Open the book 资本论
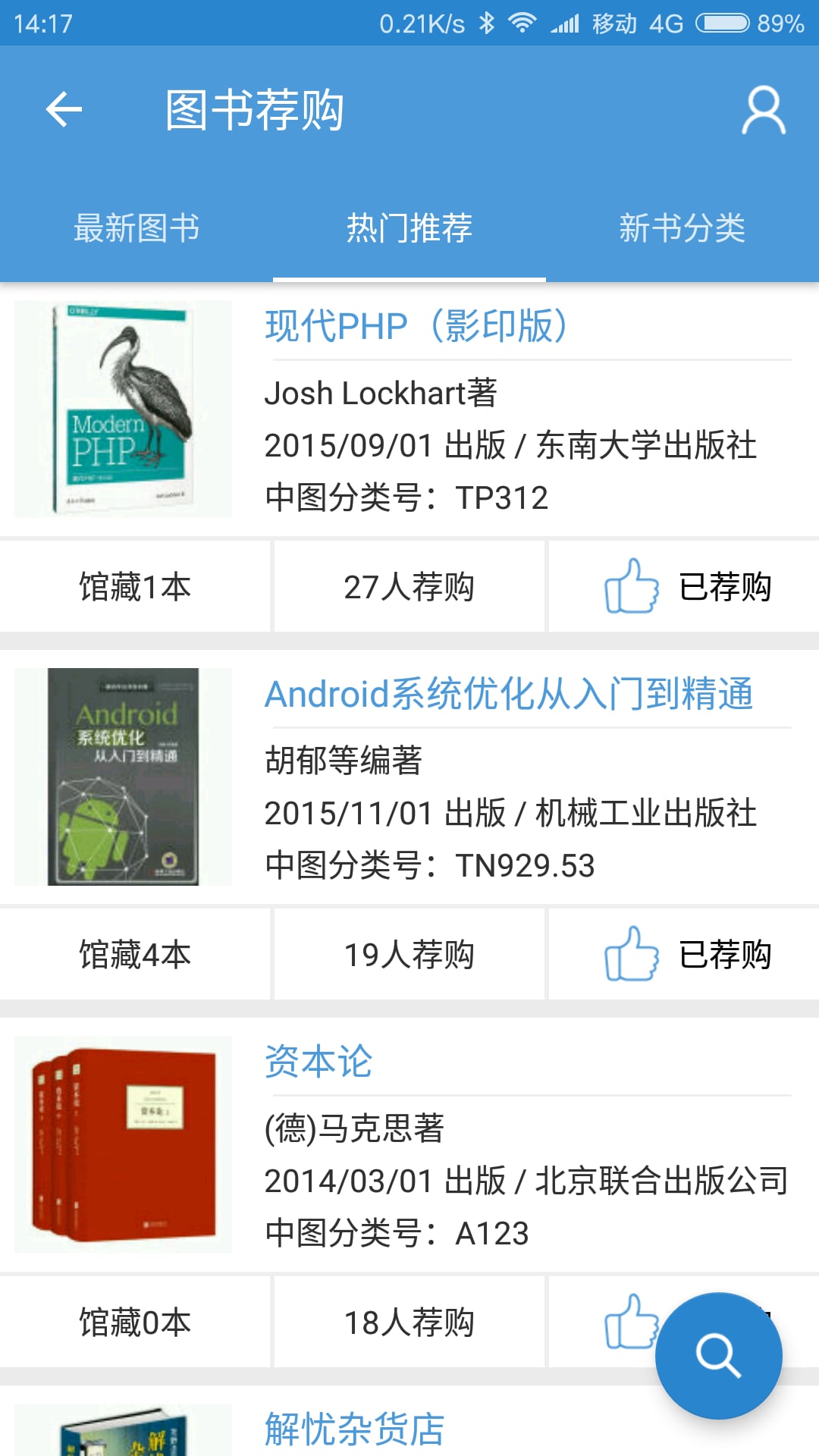The width and height of the screenshot is (819, 1456). tap(318, 1062)
